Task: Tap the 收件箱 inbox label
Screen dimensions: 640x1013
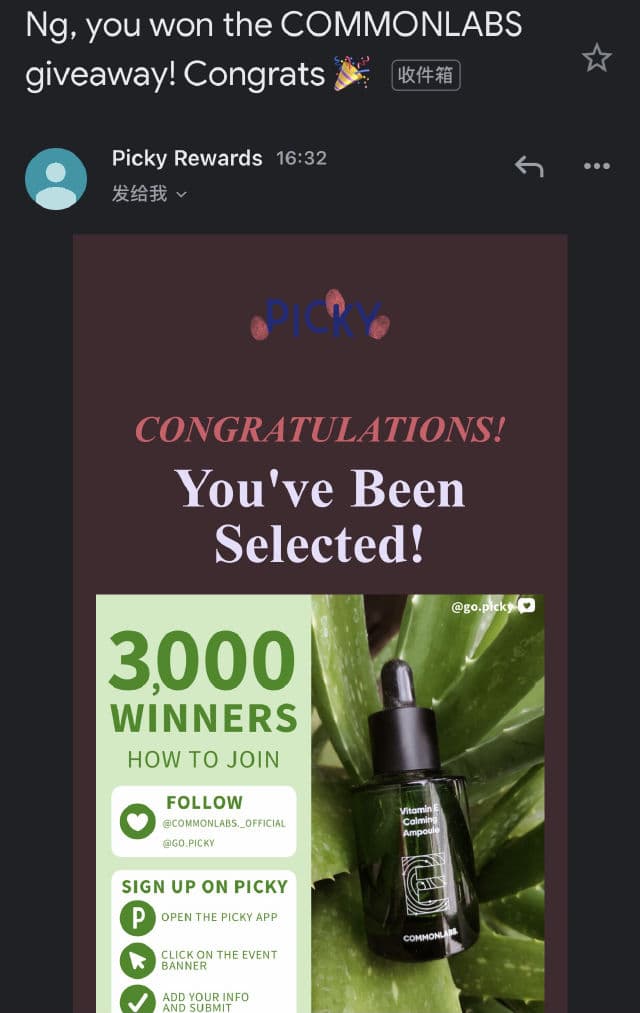Action: [x=427, y=75]
